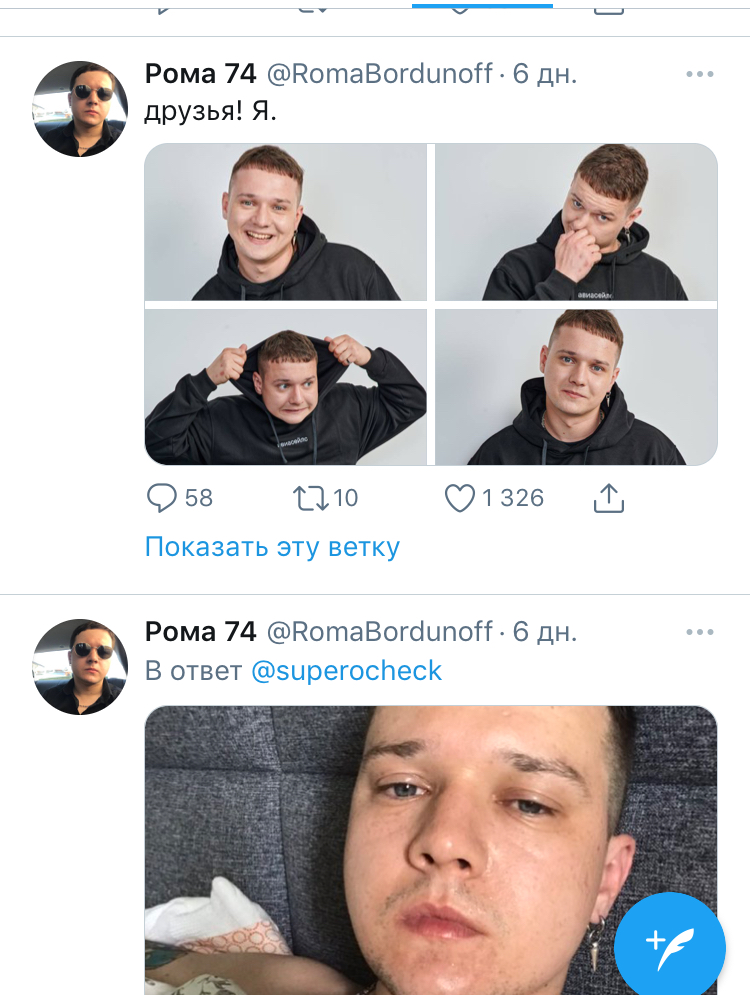Viewport: 750px width, 995px height.
Task: Open the @superocheck profile link
Action: point(346,670)
